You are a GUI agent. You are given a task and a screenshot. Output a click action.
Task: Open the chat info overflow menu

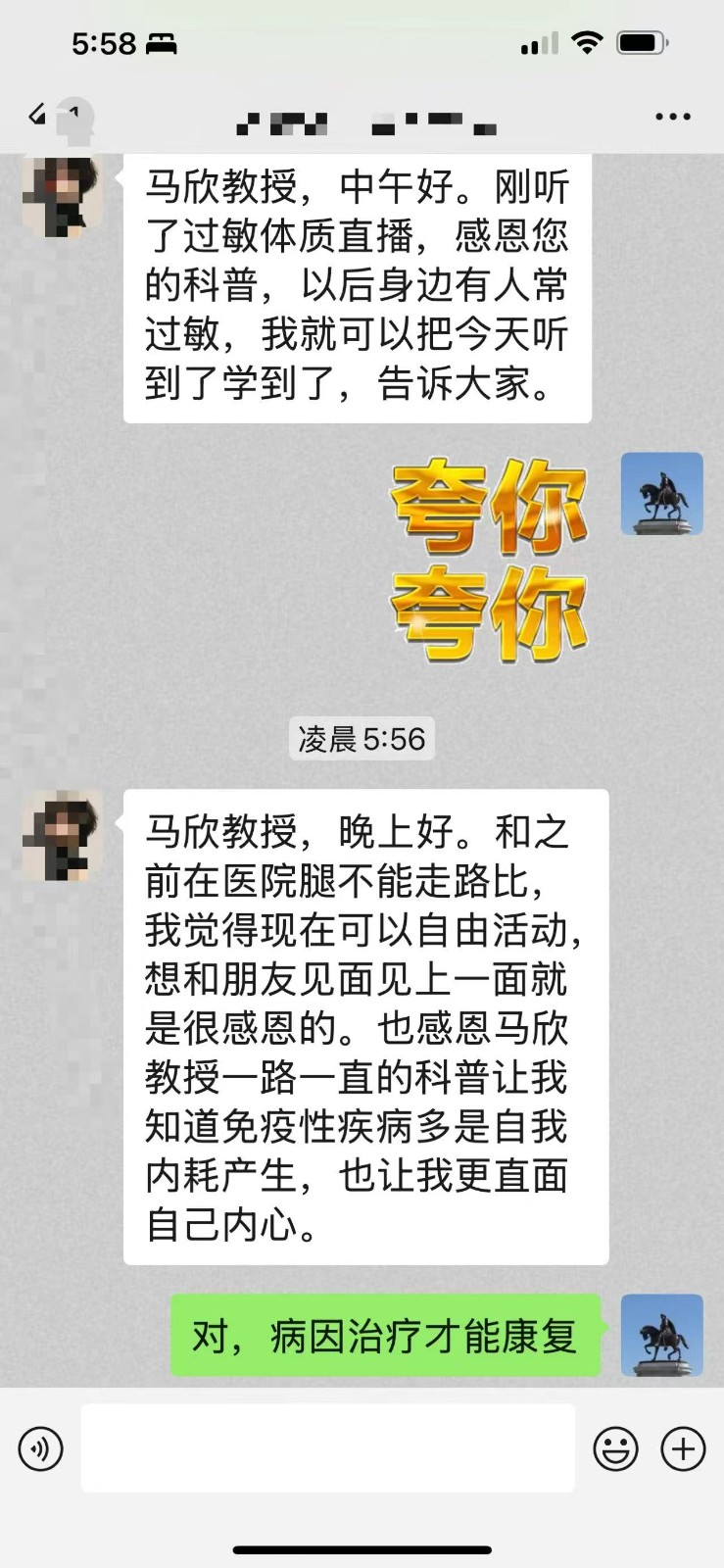[x=672, y=117]
